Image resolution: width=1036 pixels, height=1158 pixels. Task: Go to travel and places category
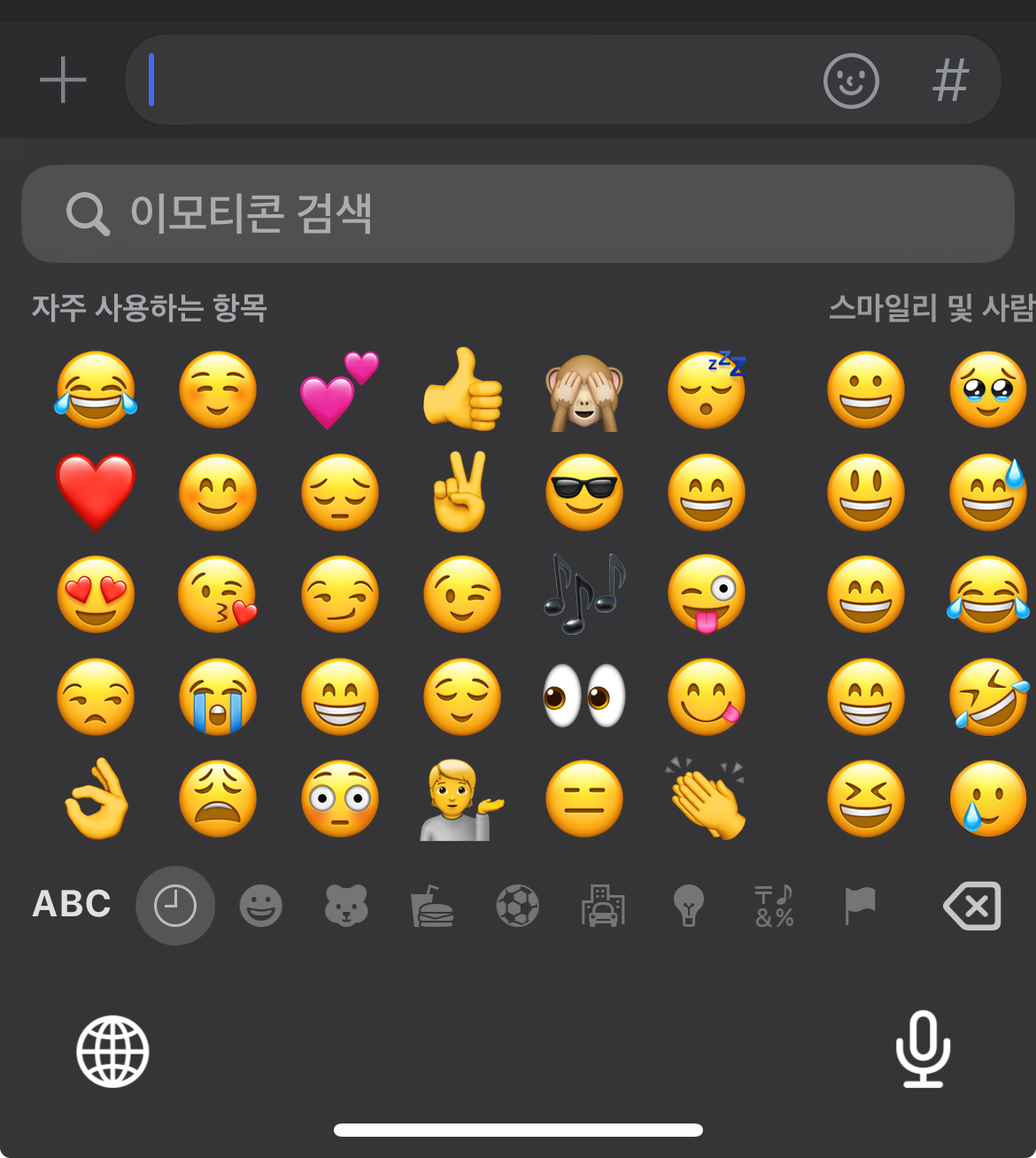point(603,906)
